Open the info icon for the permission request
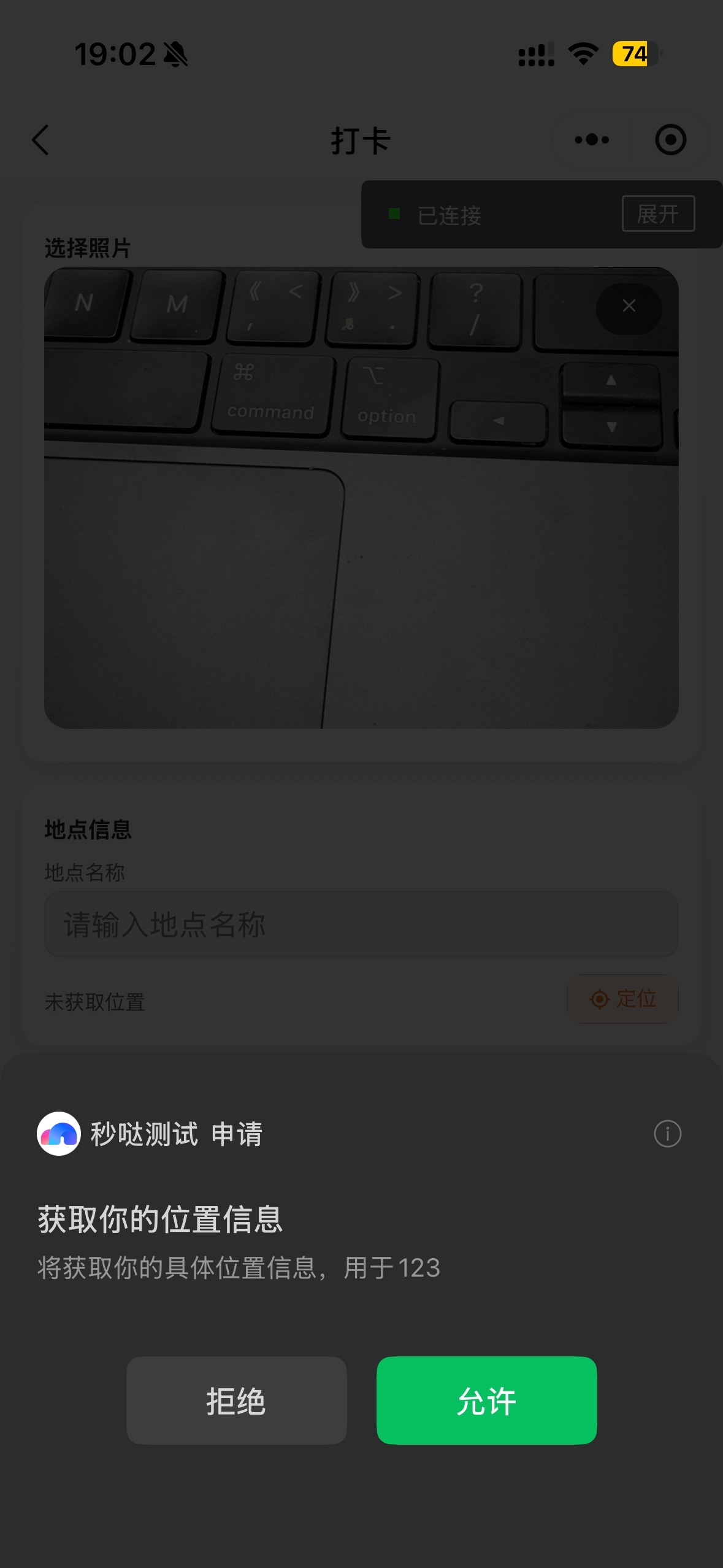The image size is (723, 1568). tap(667, 1133)
